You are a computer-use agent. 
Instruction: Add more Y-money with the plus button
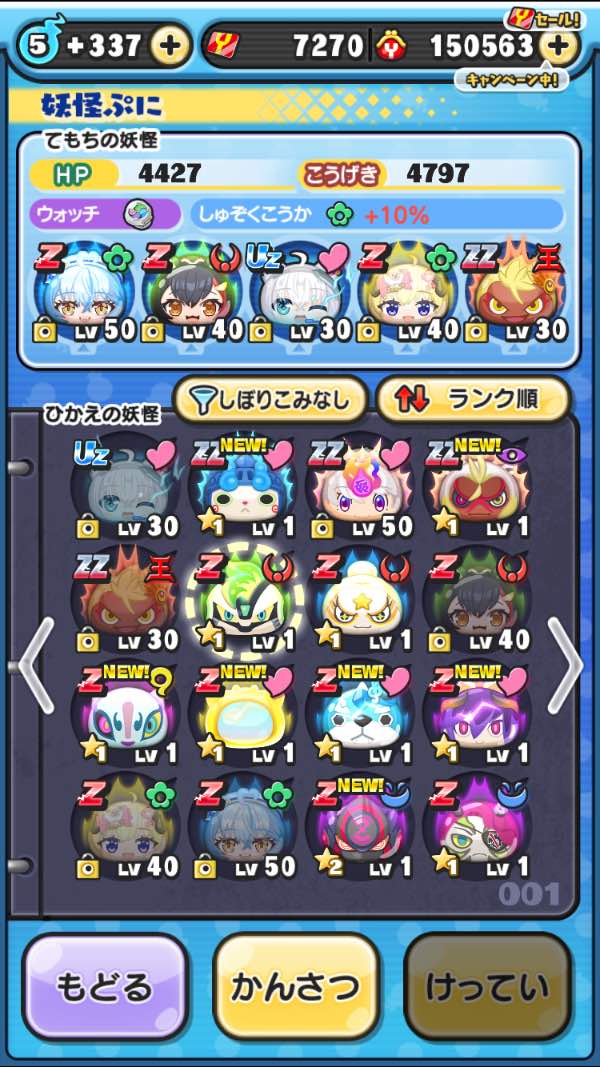[559, 45]
